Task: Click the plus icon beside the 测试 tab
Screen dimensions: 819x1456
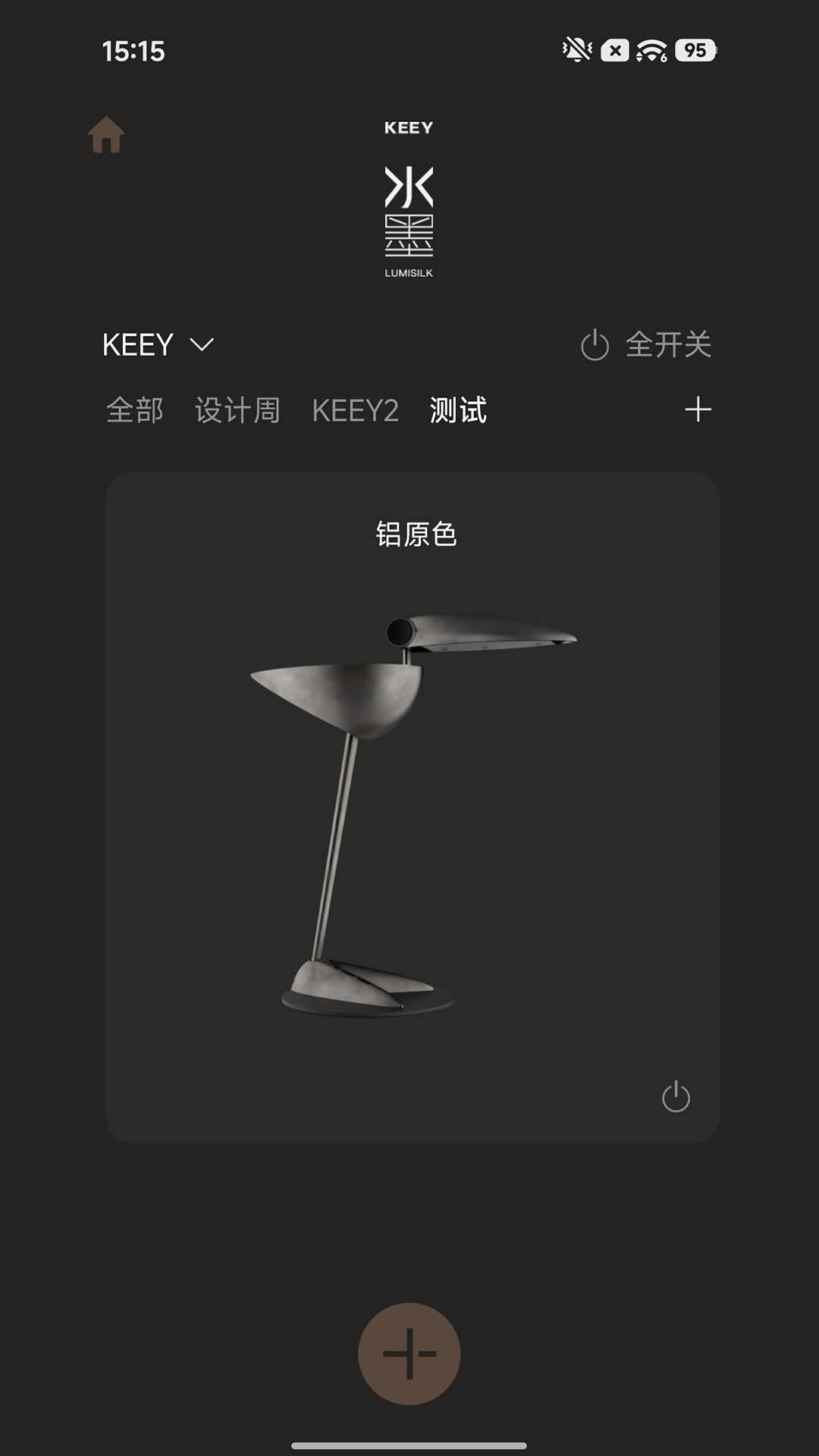Action: click(x=698, y=410)
